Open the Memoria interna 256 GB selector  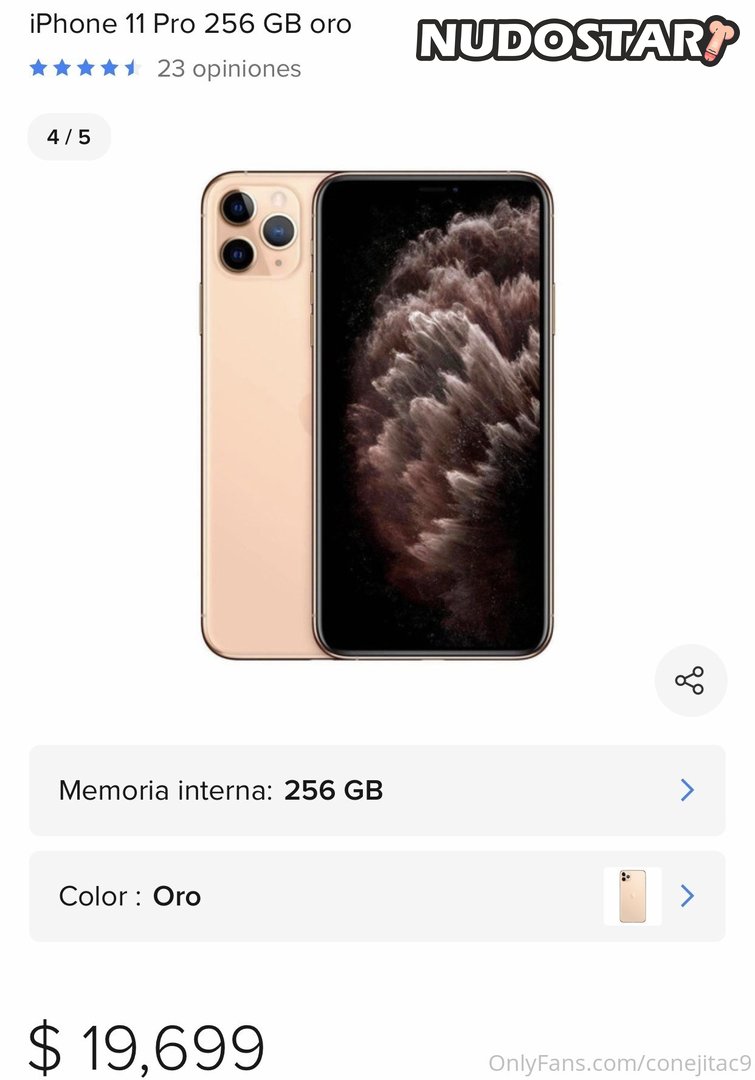(x=376, y=790)
